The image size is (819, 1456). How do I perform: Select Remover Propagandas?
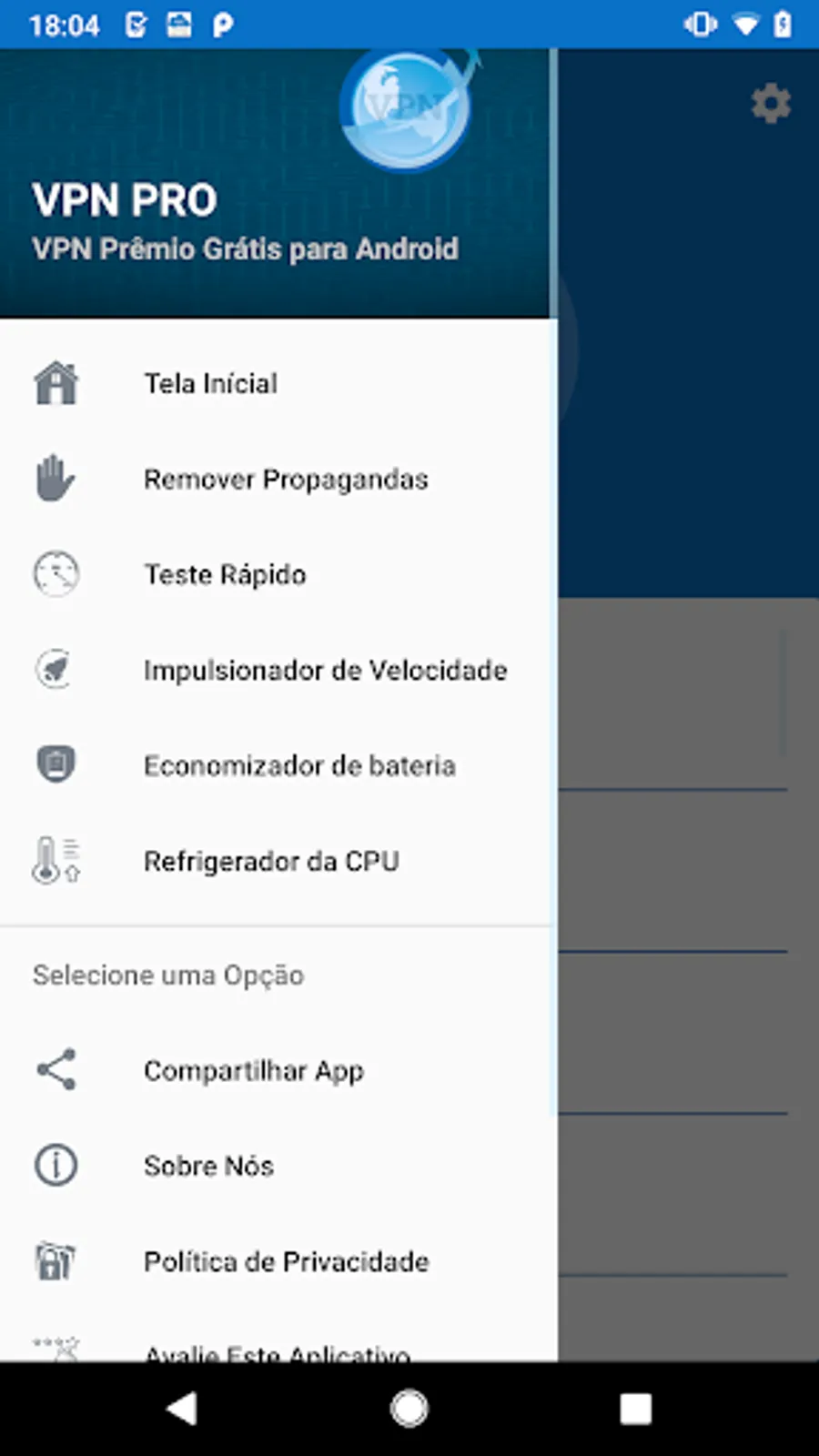tap(278, 479)
